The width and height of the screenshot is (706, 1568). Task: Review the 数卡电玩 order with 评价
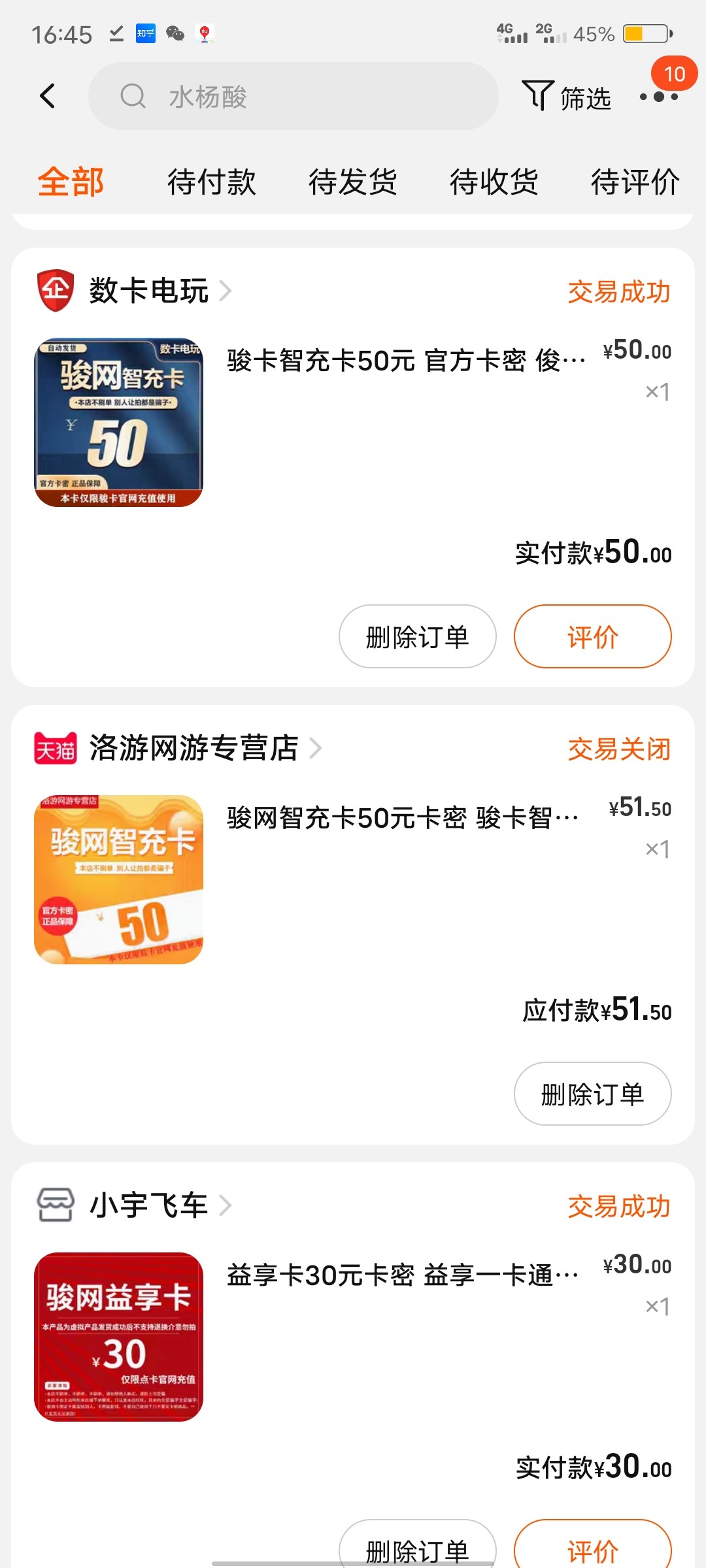(592, 636)
